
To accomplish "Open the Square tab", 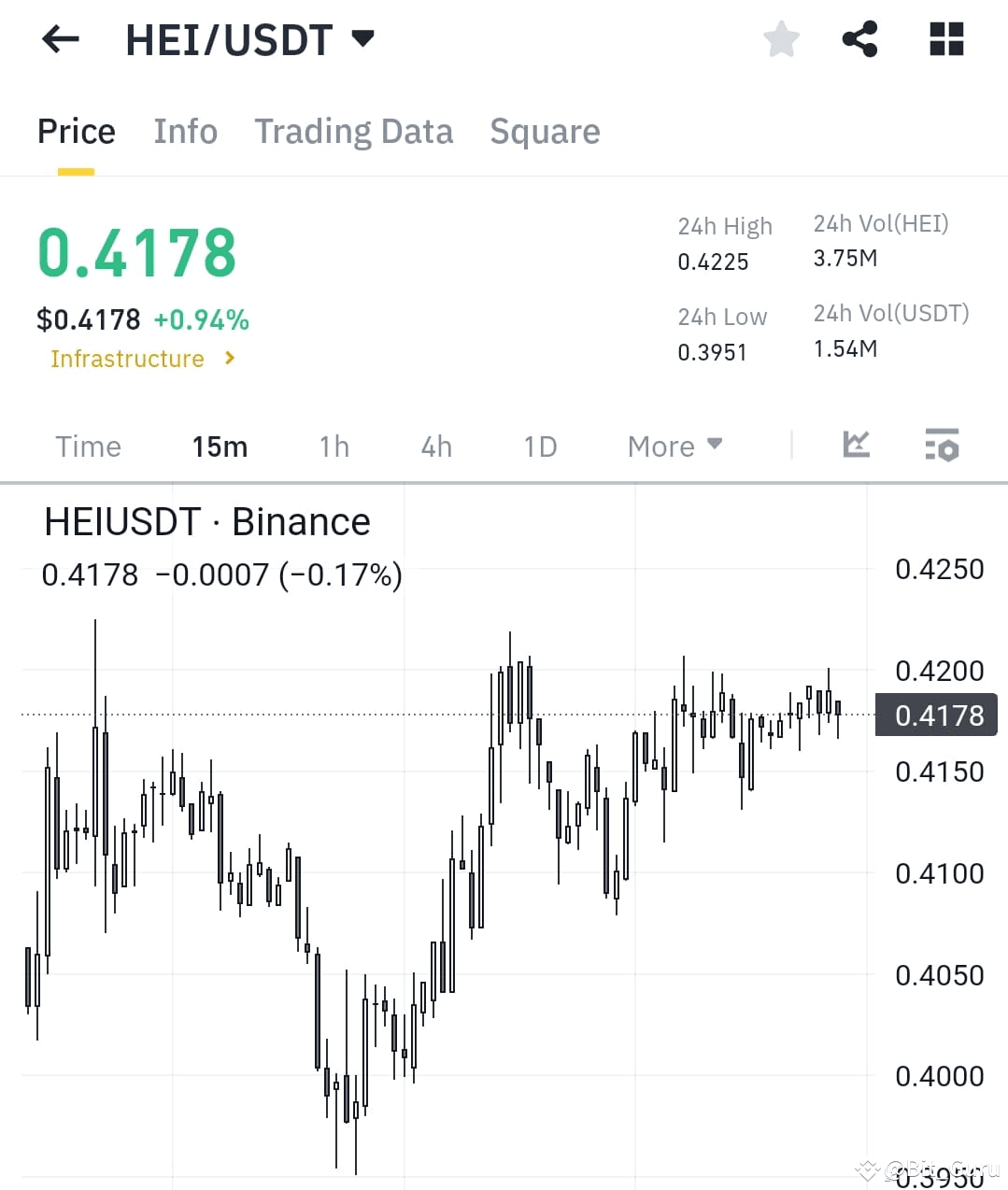I will (x=545, y=132).
